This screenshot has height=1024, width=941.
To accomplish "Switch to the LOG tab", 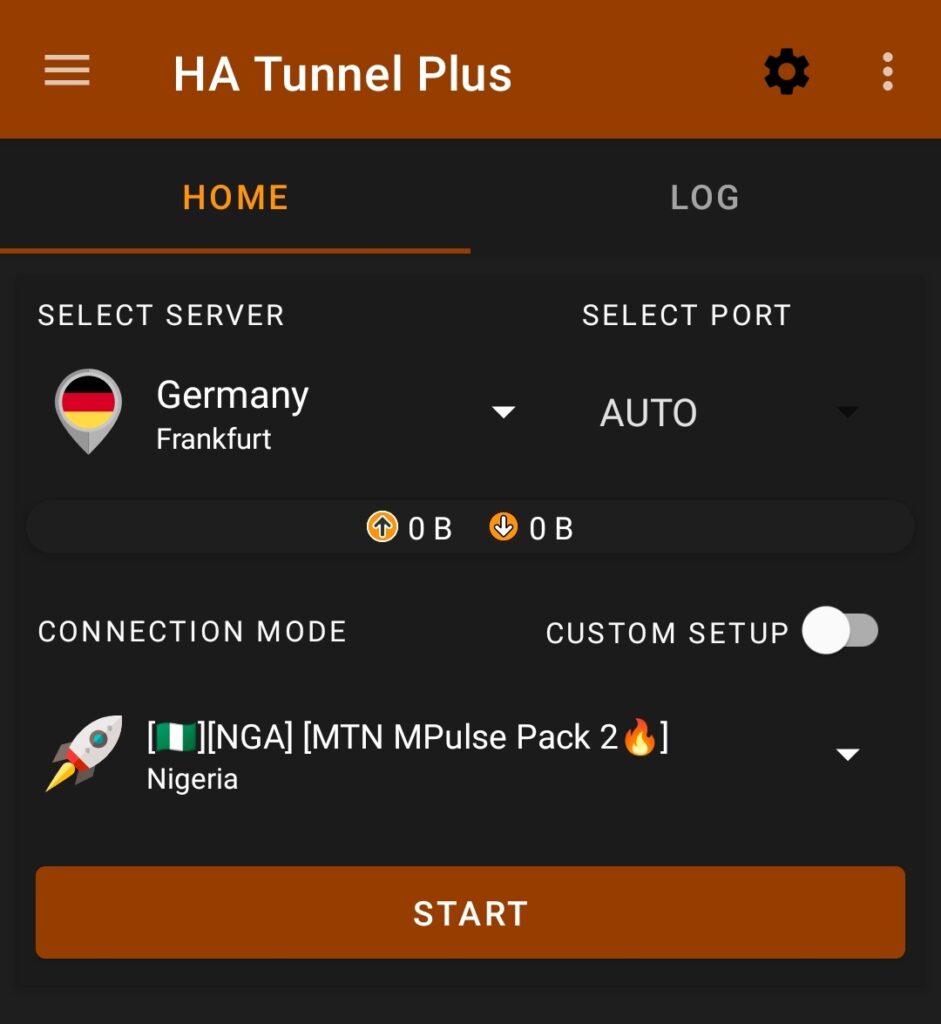I will tap(705, 197).
